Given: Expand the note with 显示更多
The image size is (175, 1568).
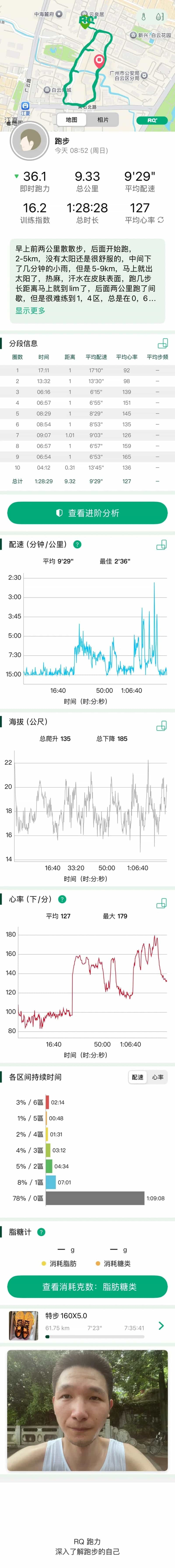Looking at the screenshot, I should coord(30,311).
